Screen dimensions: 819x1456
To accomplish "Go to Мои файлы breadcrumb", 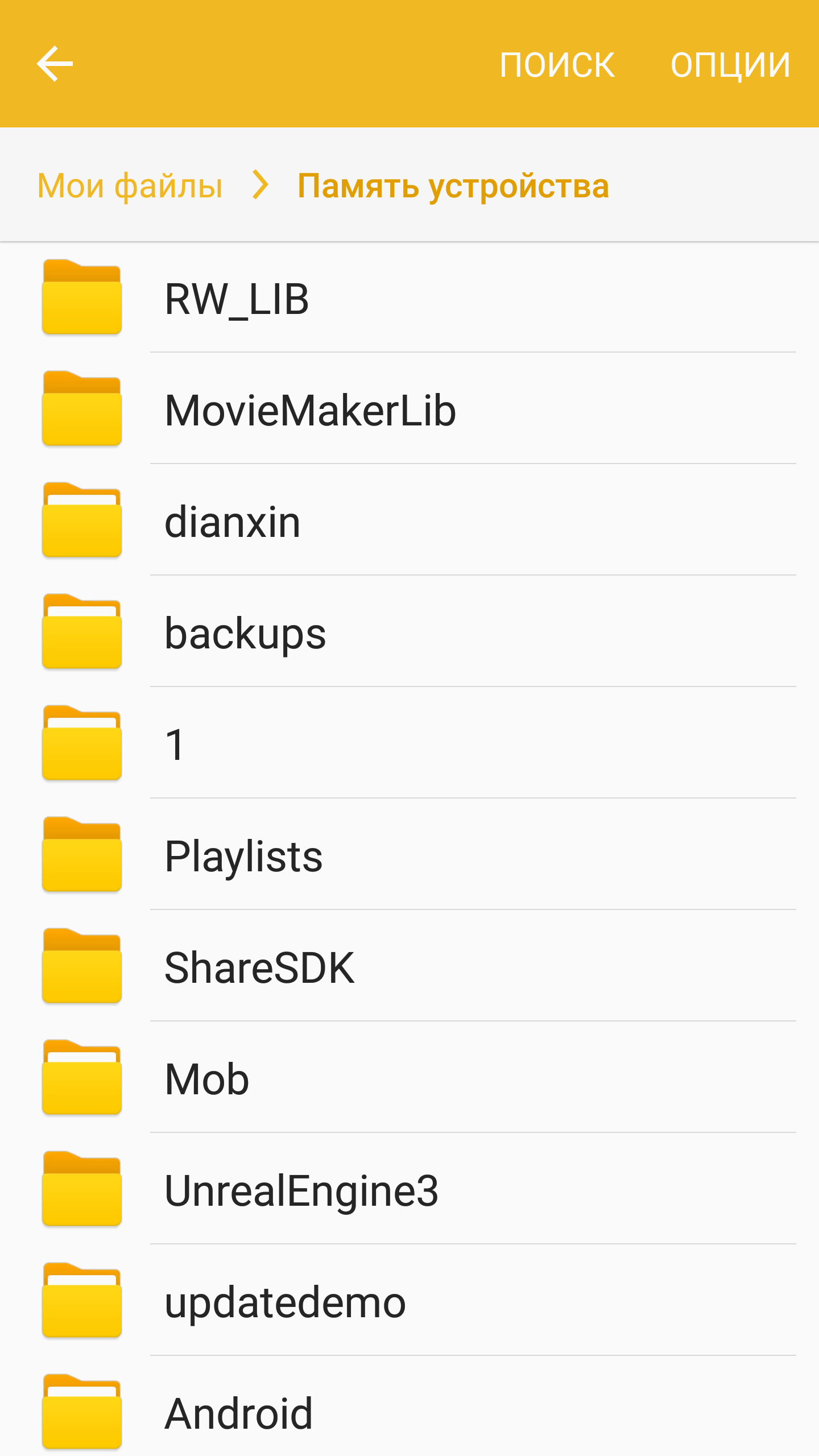I will click(130, 185).
